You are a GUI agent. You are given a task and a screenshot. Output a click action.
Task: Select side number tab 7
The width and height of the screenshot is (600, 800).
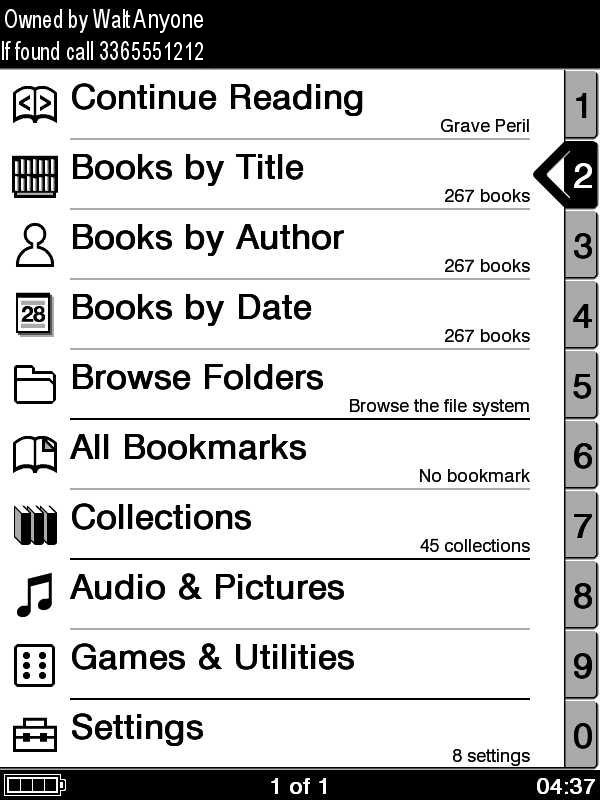(582, 525)
